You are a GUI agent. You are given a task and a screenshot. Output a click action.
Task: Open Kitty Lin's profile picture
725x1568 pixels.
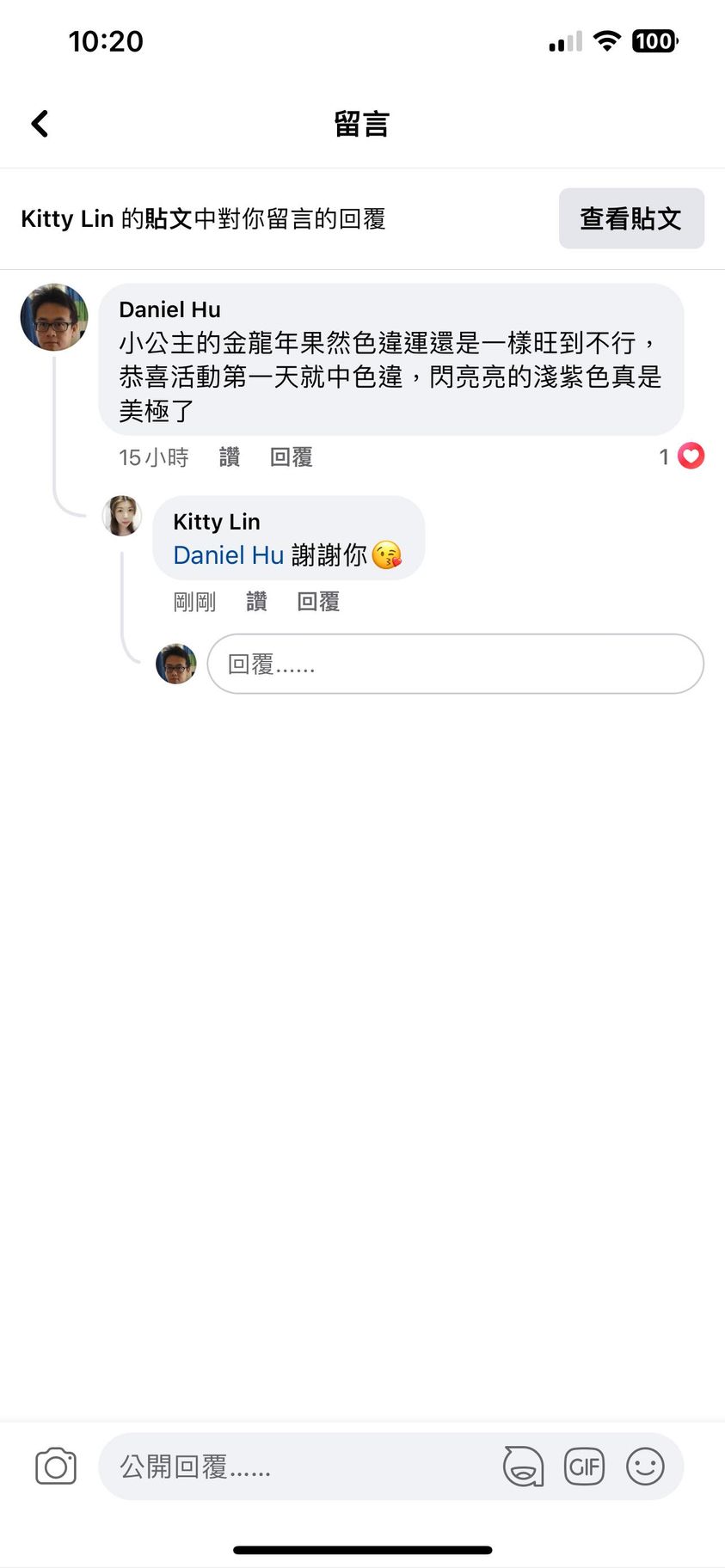[122, 516]
